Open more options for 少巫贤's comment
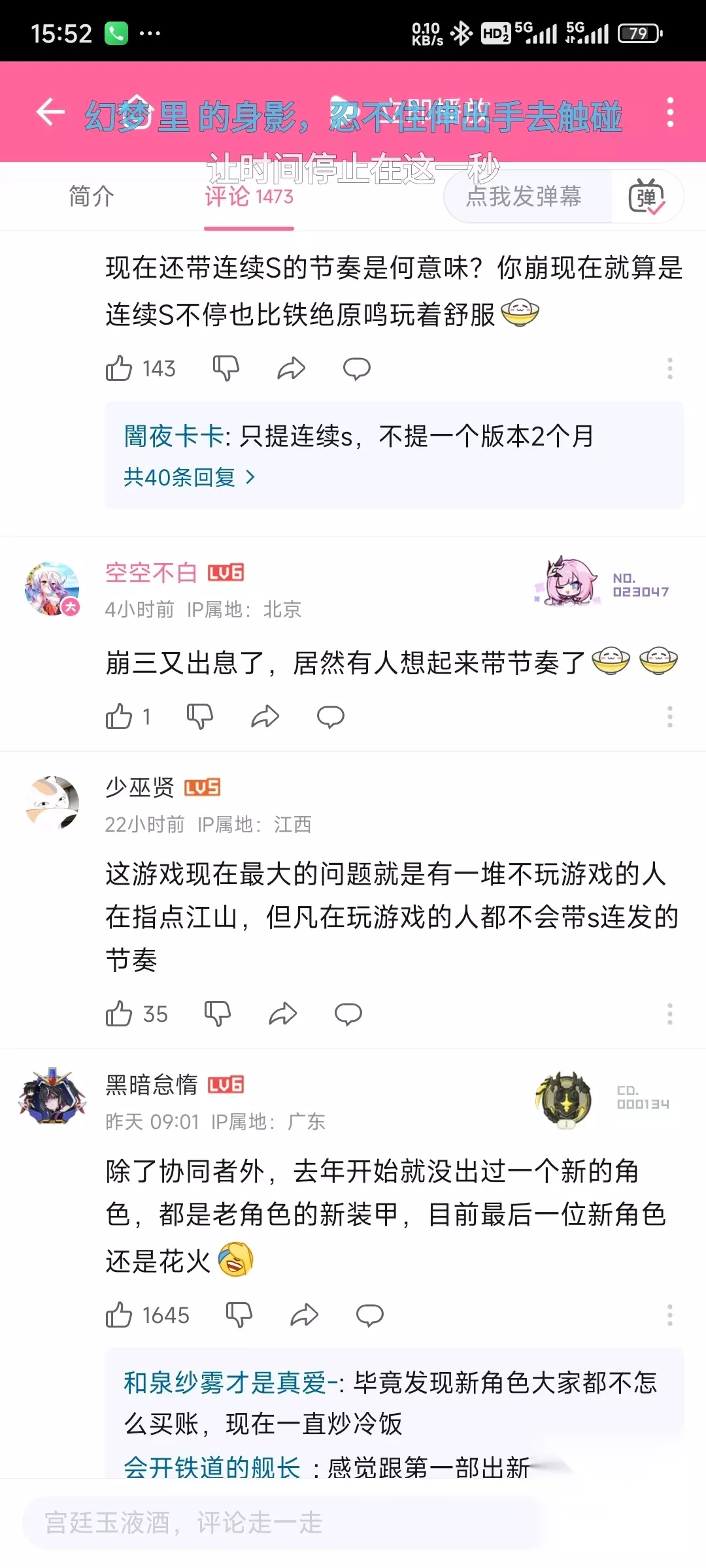This screenshot has width=706, height=1568. [x=670, y=1014]
